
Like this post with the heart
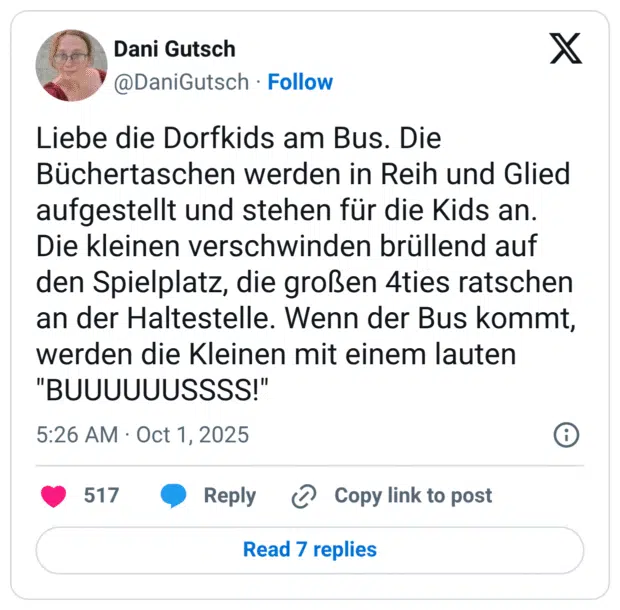[52, 495]
